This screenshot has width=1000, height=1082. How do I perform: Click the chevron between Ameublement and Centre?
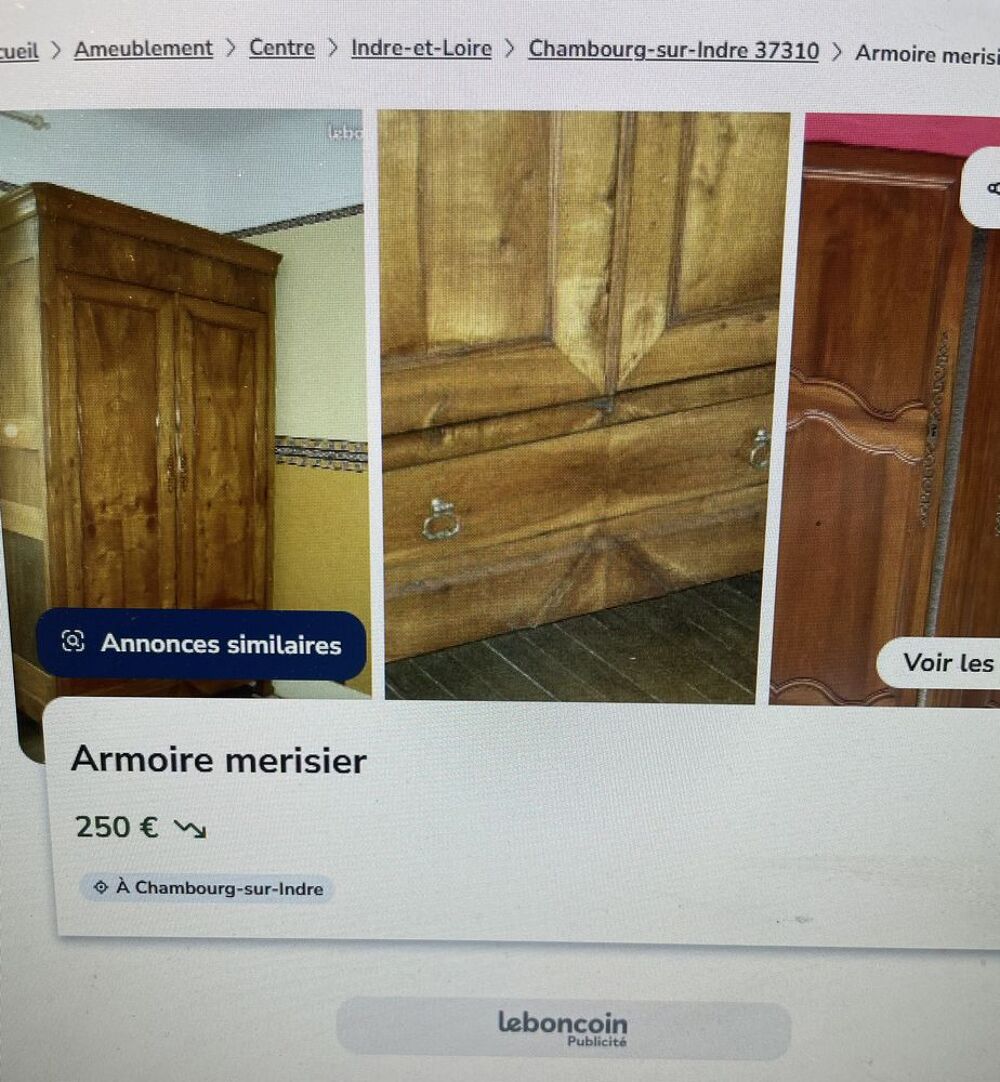coord(230,49)
